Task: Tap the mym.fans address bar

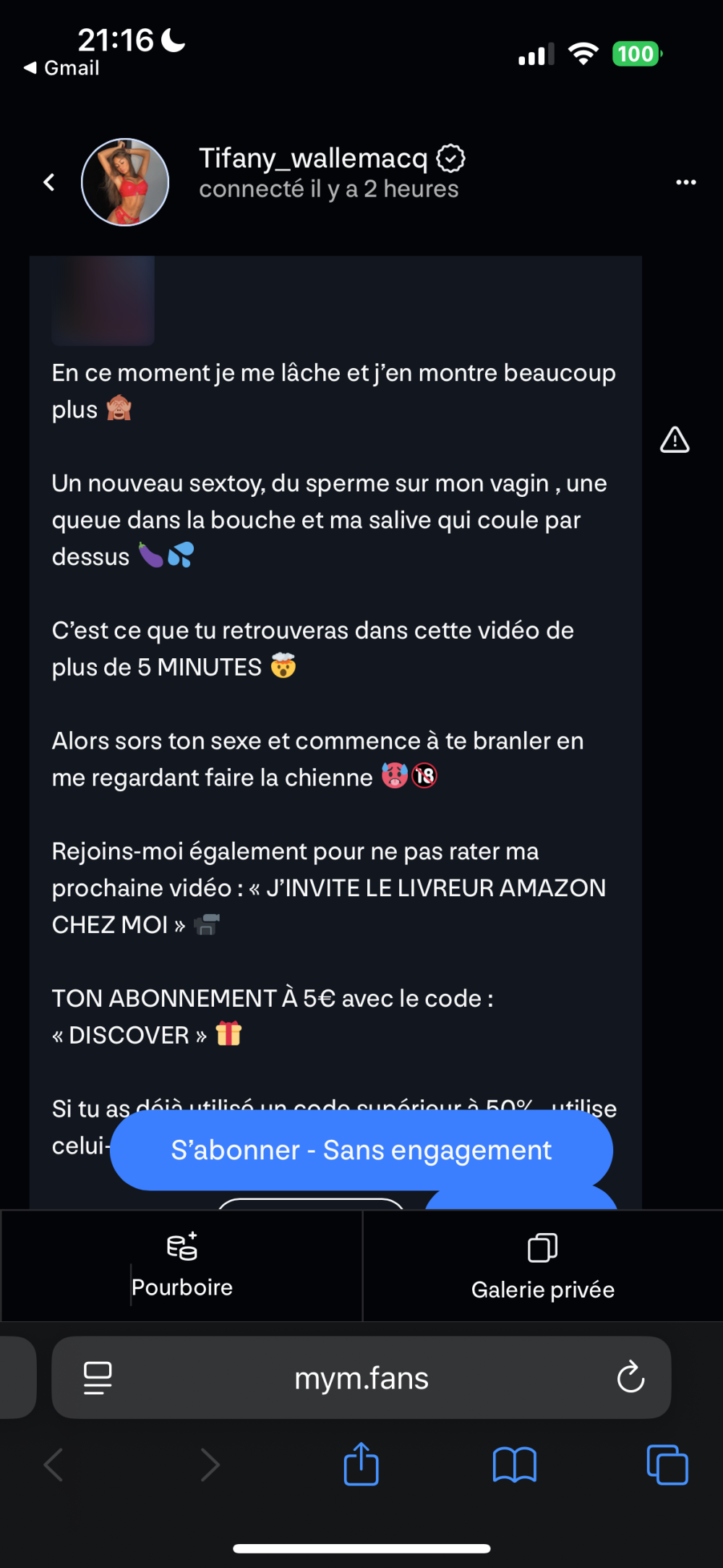Action: click(361, 1379)
